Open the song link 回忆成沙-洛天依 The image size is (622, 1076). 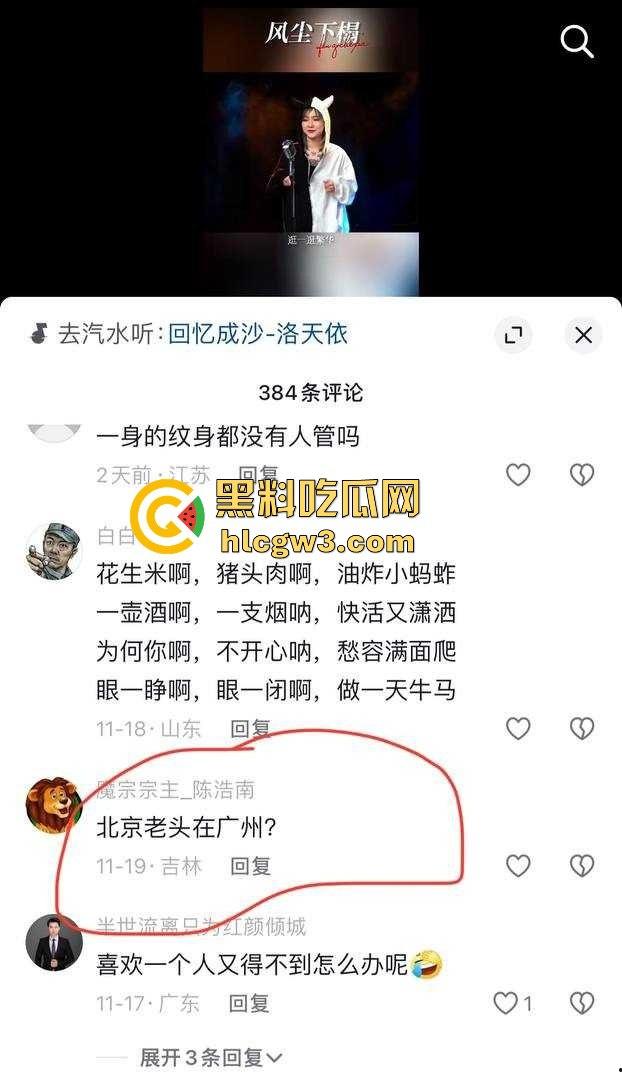pos(258,334)
